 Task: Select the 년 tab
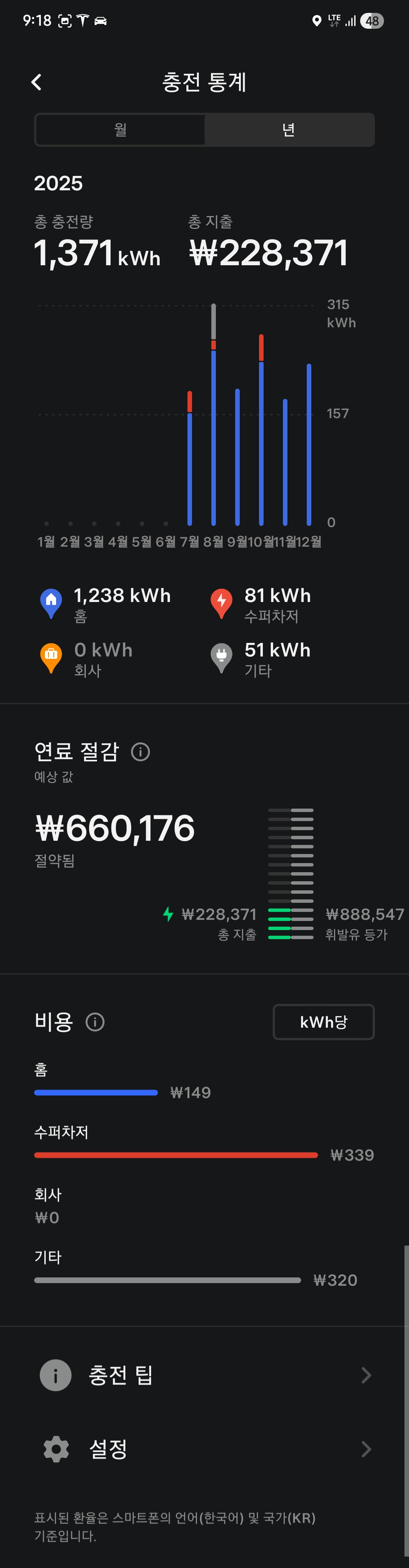[289, 130]
